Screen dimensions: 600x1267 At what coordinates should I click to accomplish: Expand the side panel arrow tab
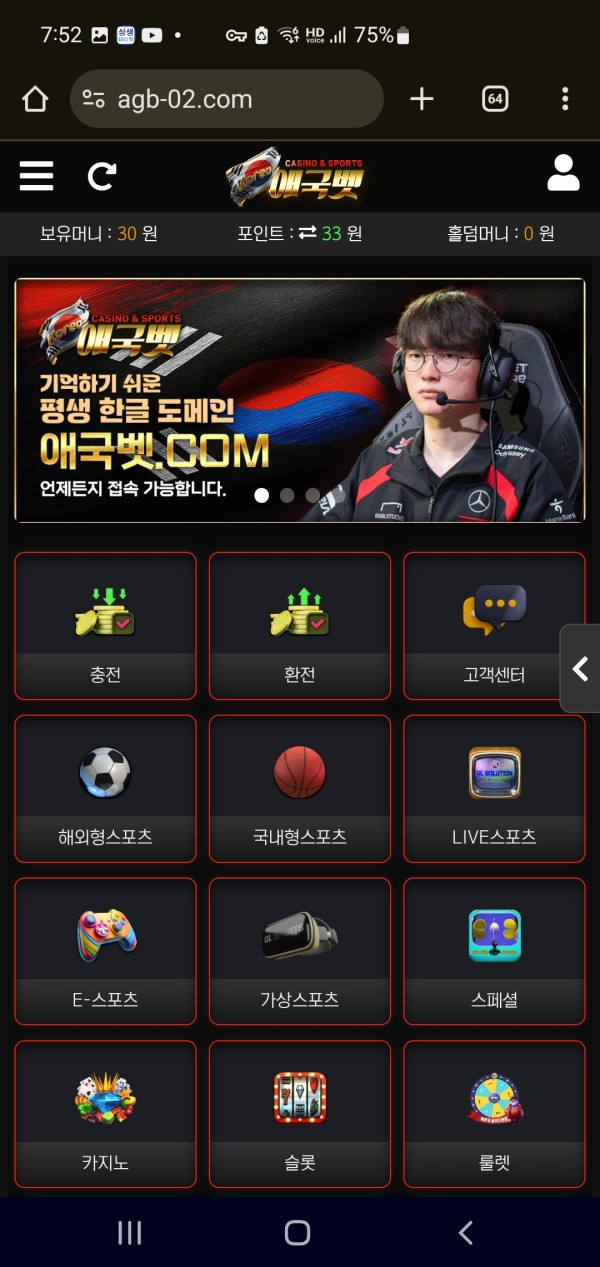point(580,668)
